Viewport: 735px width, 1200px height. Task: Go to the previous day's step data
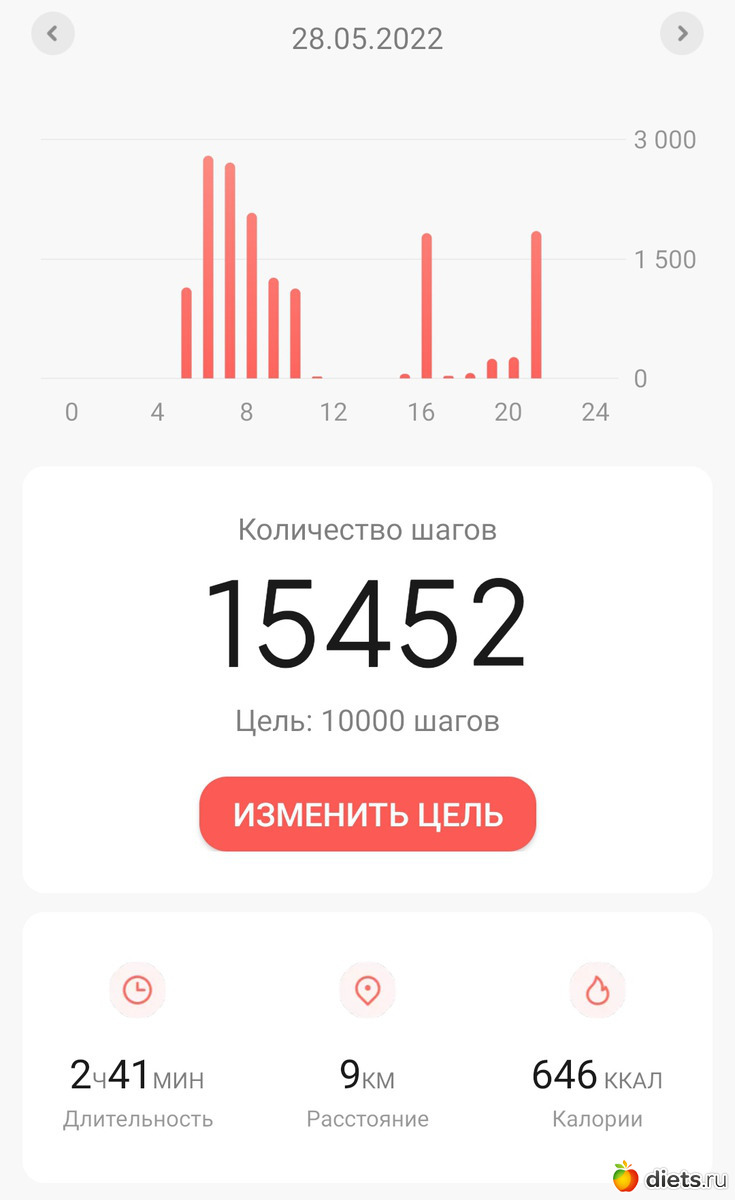pos(53,34)
